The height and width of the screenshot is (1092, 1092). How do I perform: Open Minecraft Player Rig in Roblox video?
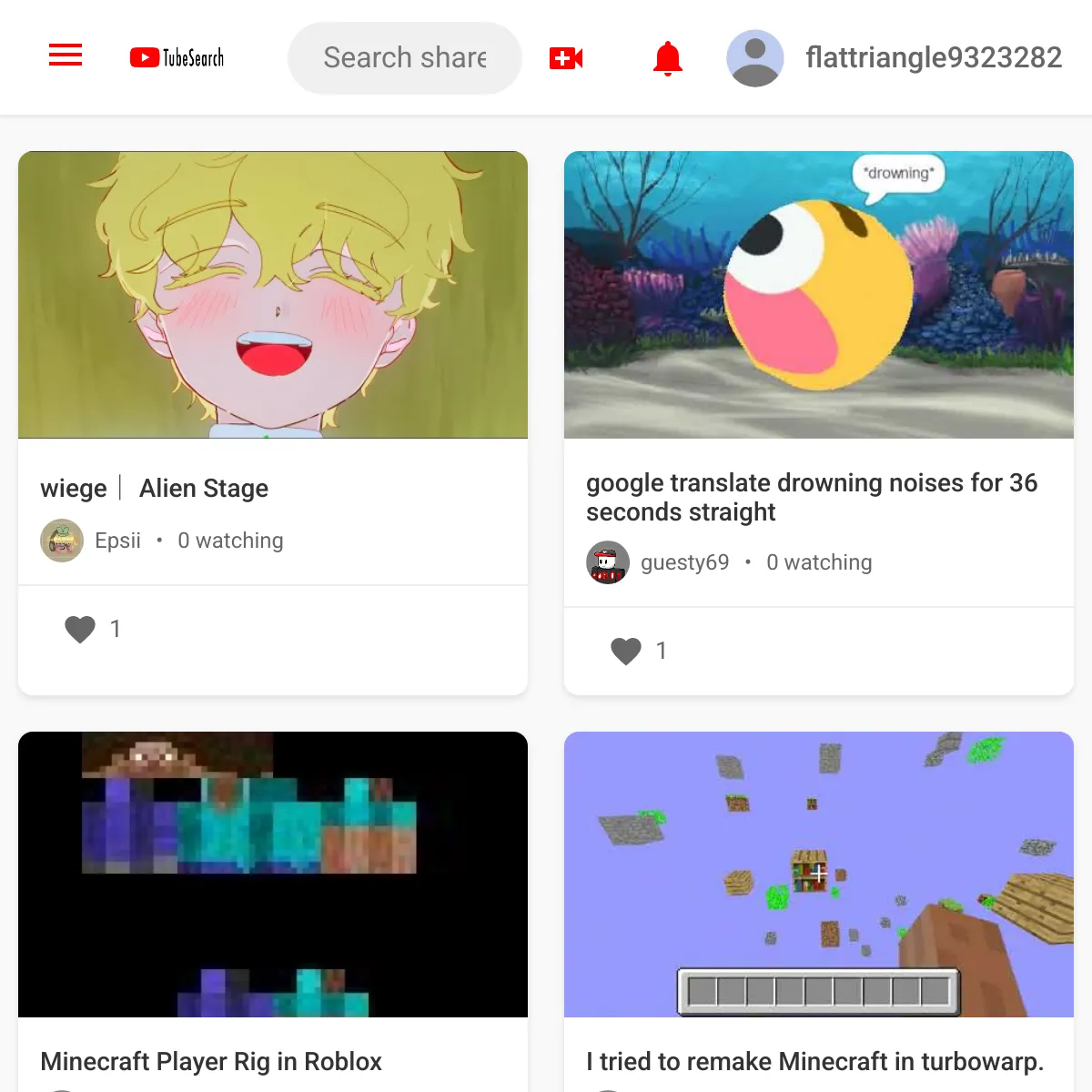273,875
